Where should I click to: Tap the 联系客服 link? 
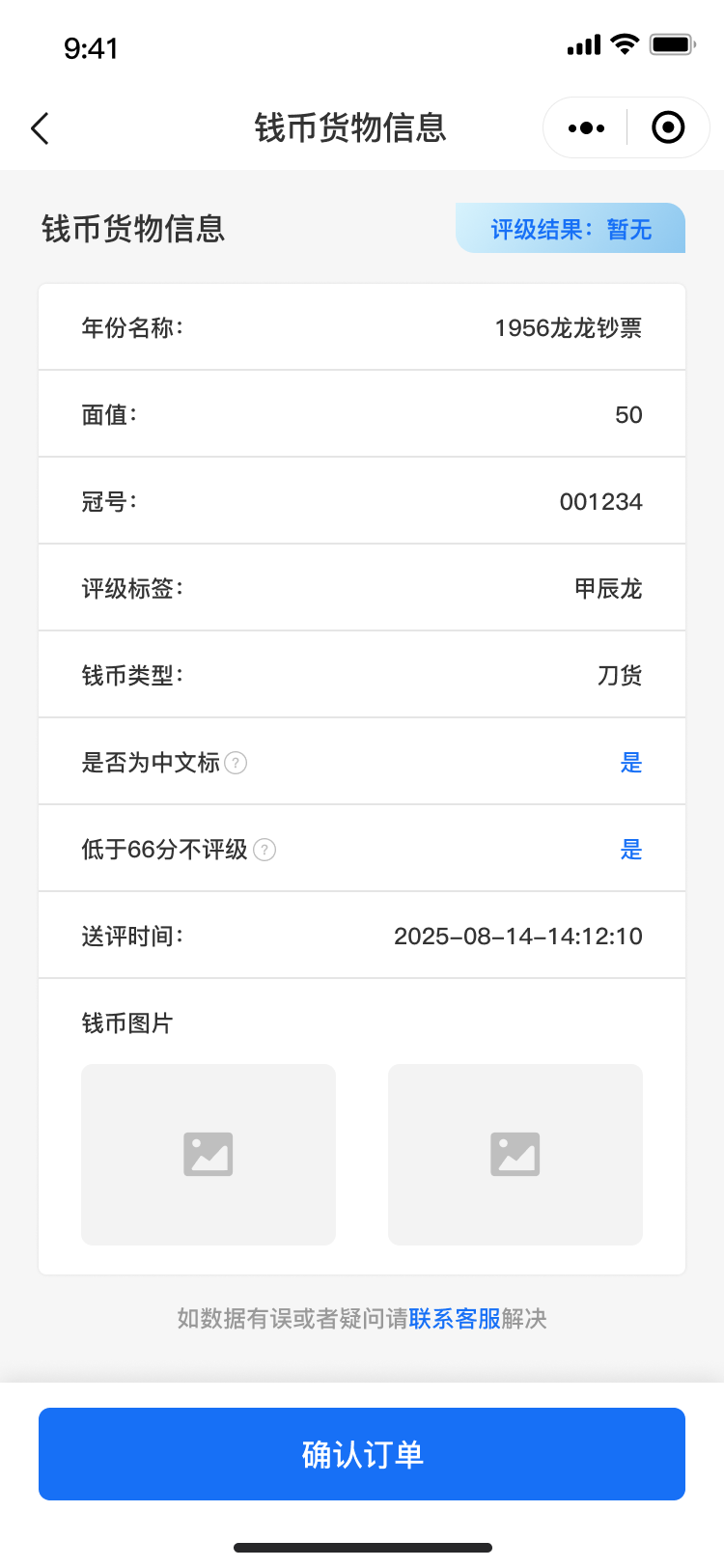click(x=455, y=1319)
